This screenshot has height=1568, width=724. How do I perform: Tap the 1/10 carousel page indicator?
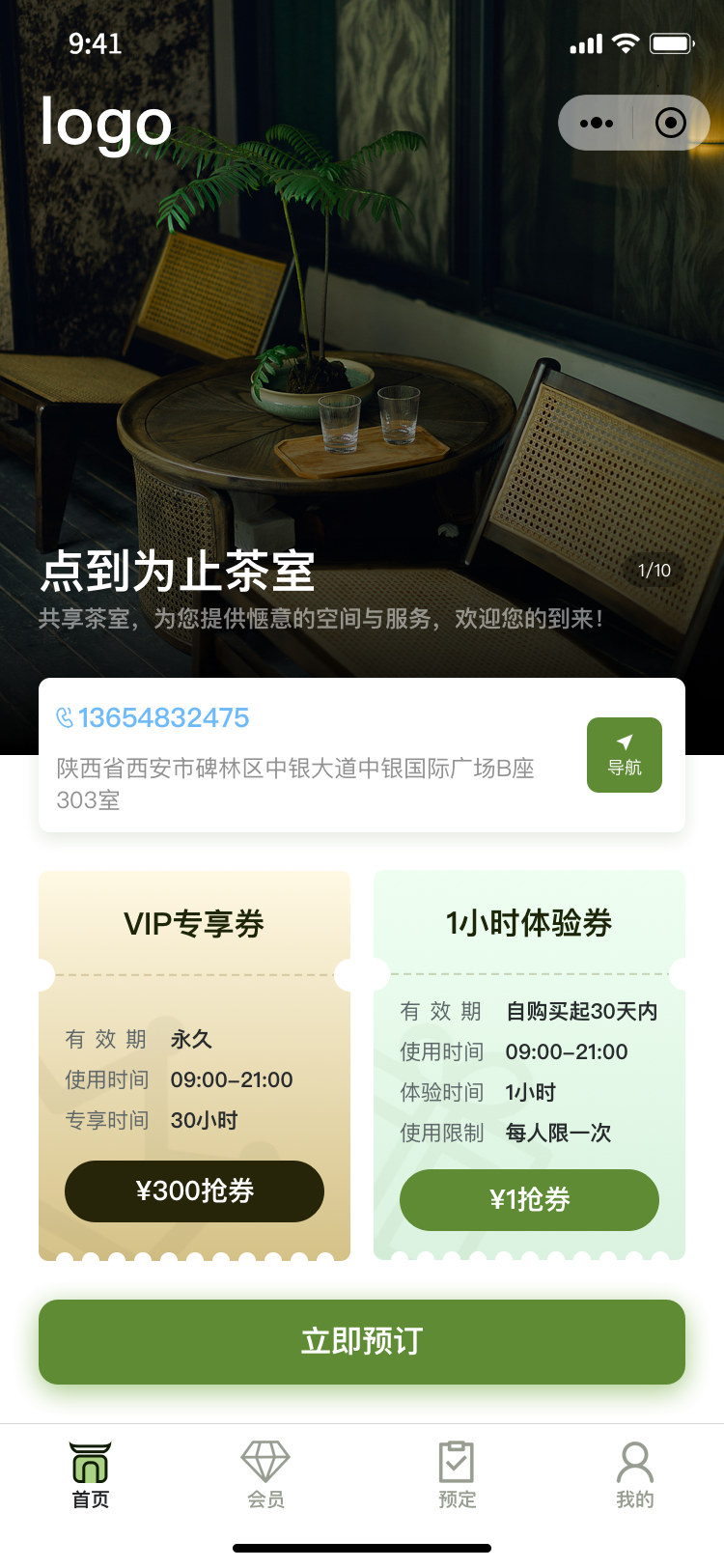654,571
